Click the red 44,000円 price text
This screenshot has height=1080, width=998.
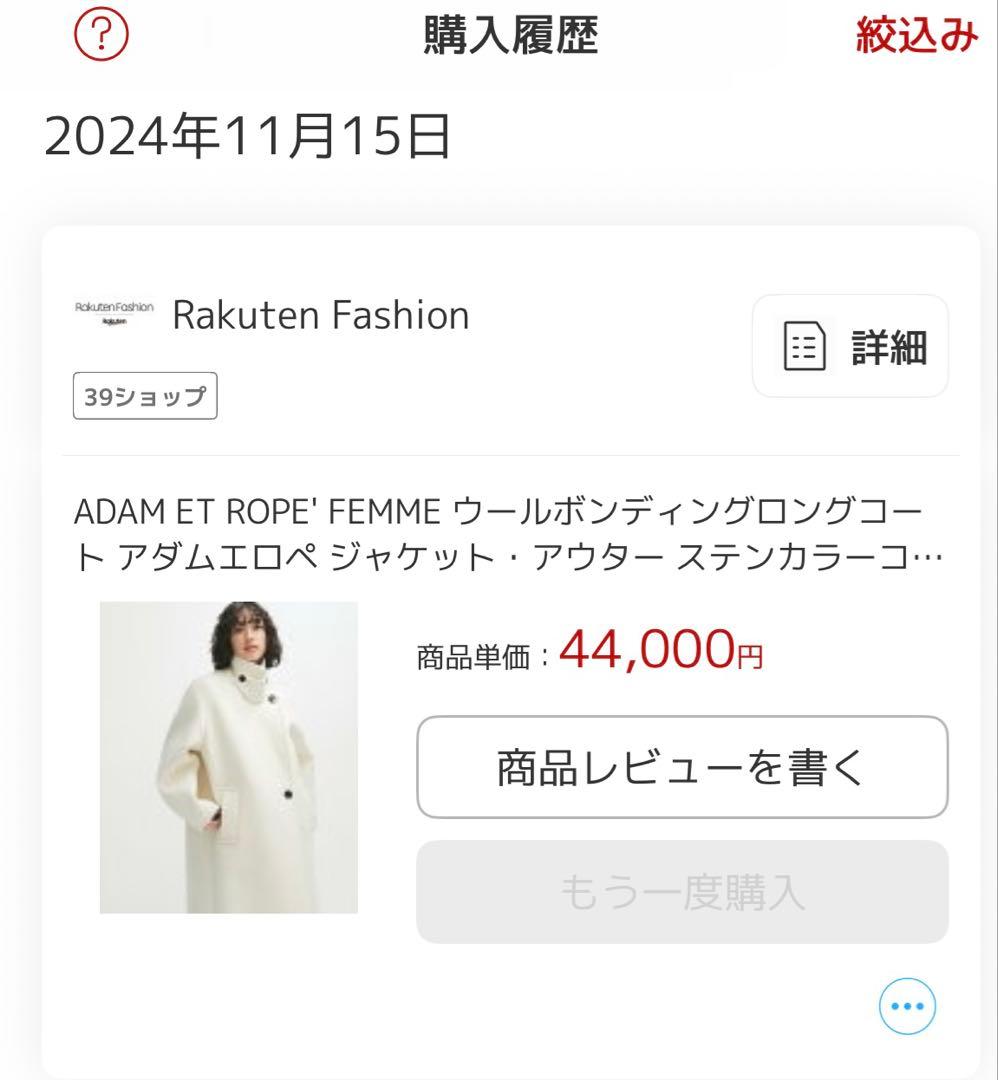(x=660, y=652)
